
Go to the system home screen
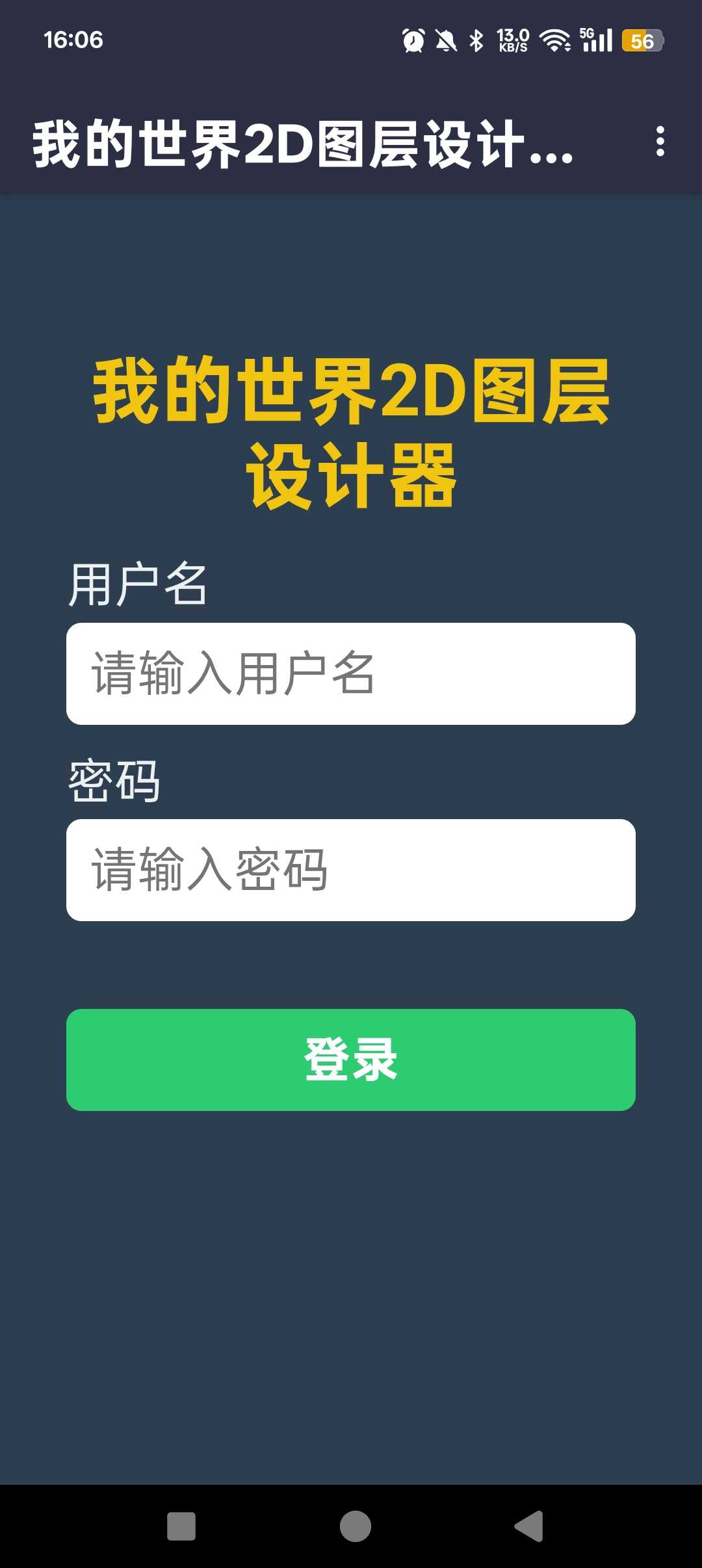point(355,1526)
